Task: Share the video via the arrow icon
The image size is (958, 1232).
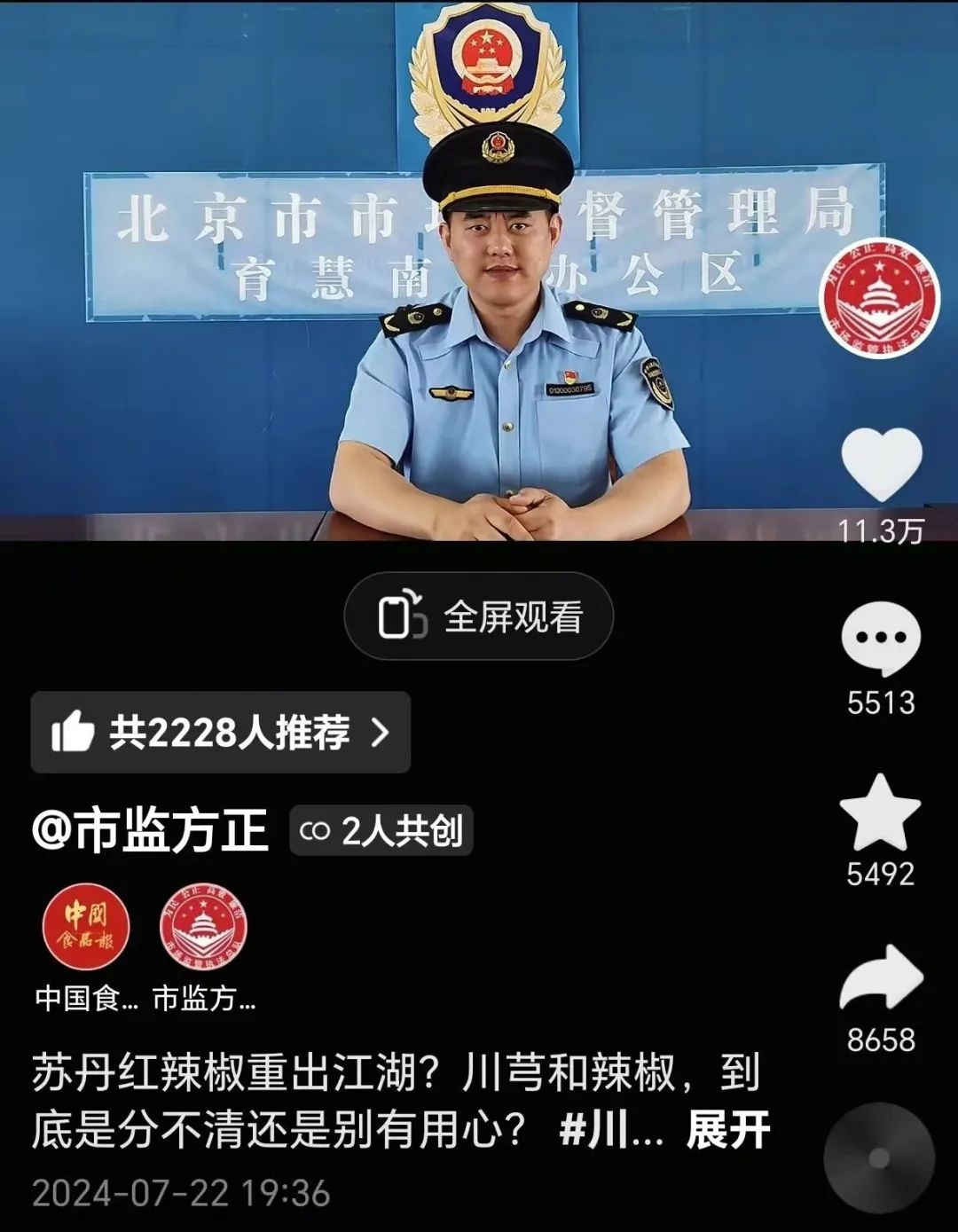Action: click(881, 979)
